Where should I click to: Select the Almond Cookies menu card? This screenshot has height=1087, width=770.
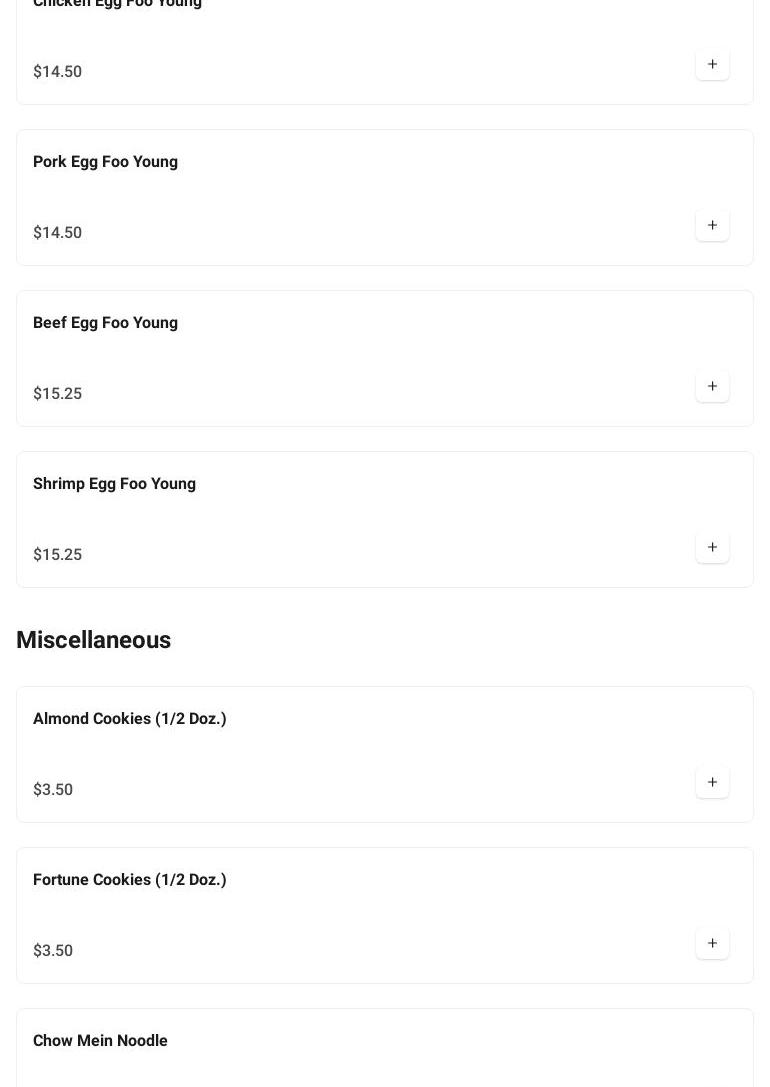(x=129, y=719)
